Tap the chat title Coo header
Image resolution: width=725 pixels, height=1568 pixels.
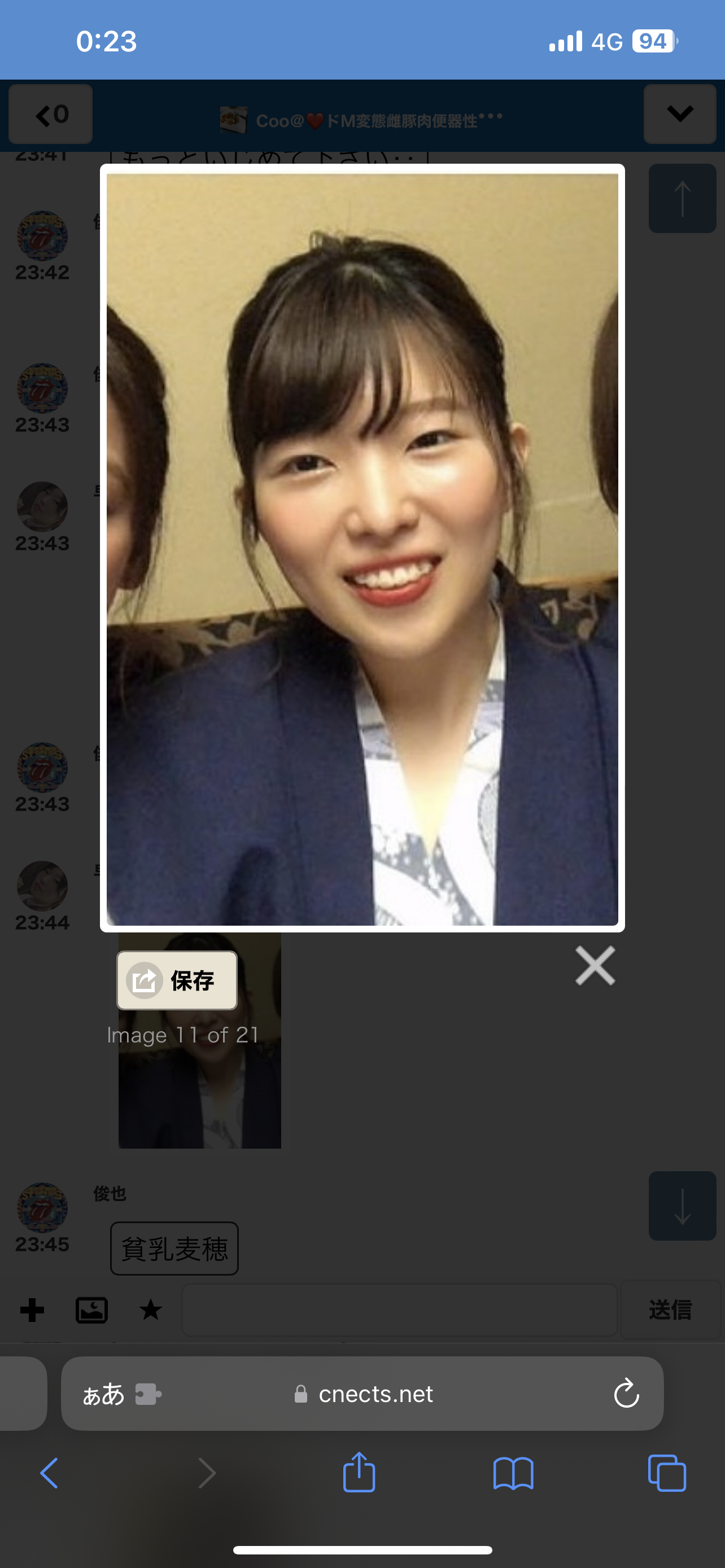pyautogui.click(x=361, y=119)
